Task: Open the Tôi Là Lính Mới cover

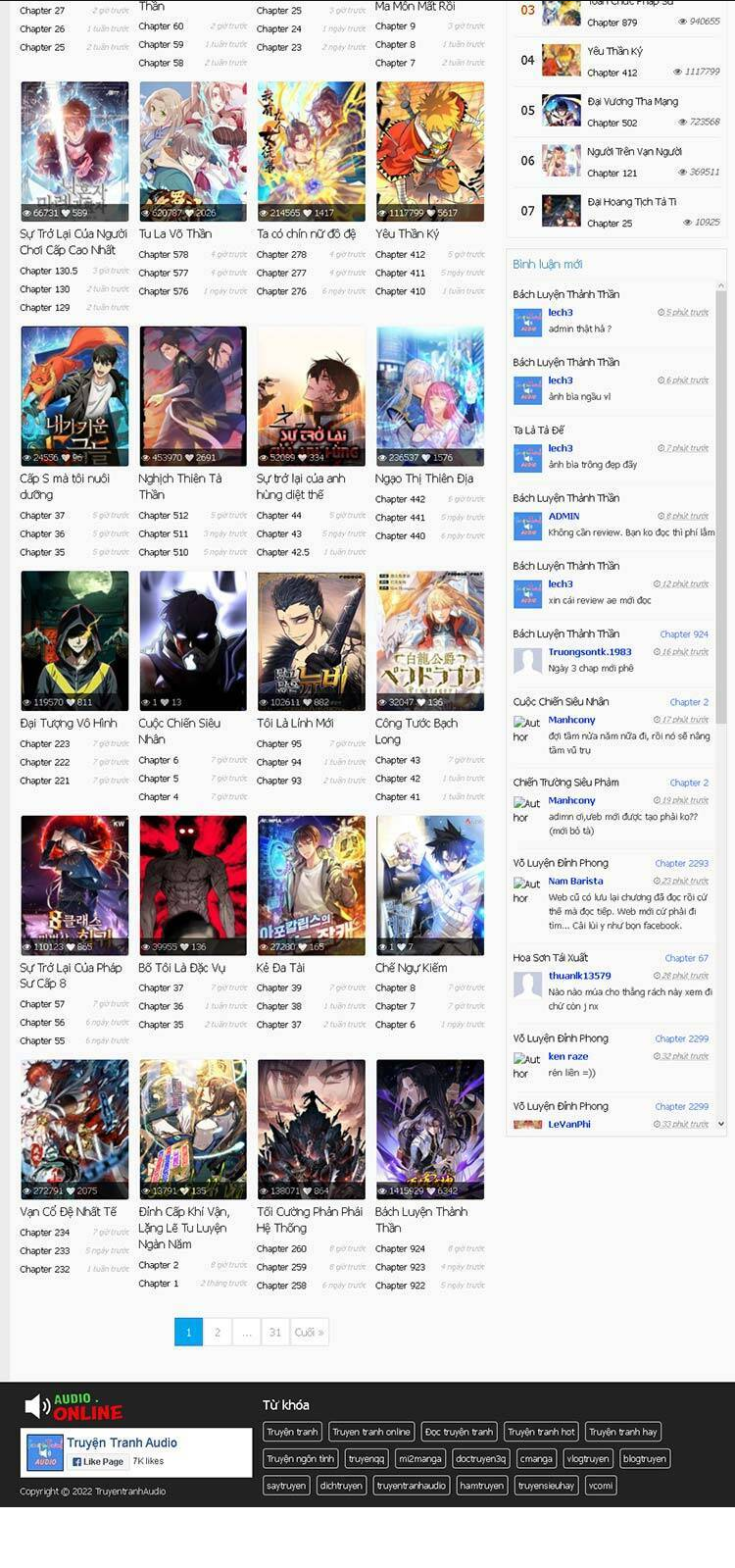Action: click(x=311, y=640)
